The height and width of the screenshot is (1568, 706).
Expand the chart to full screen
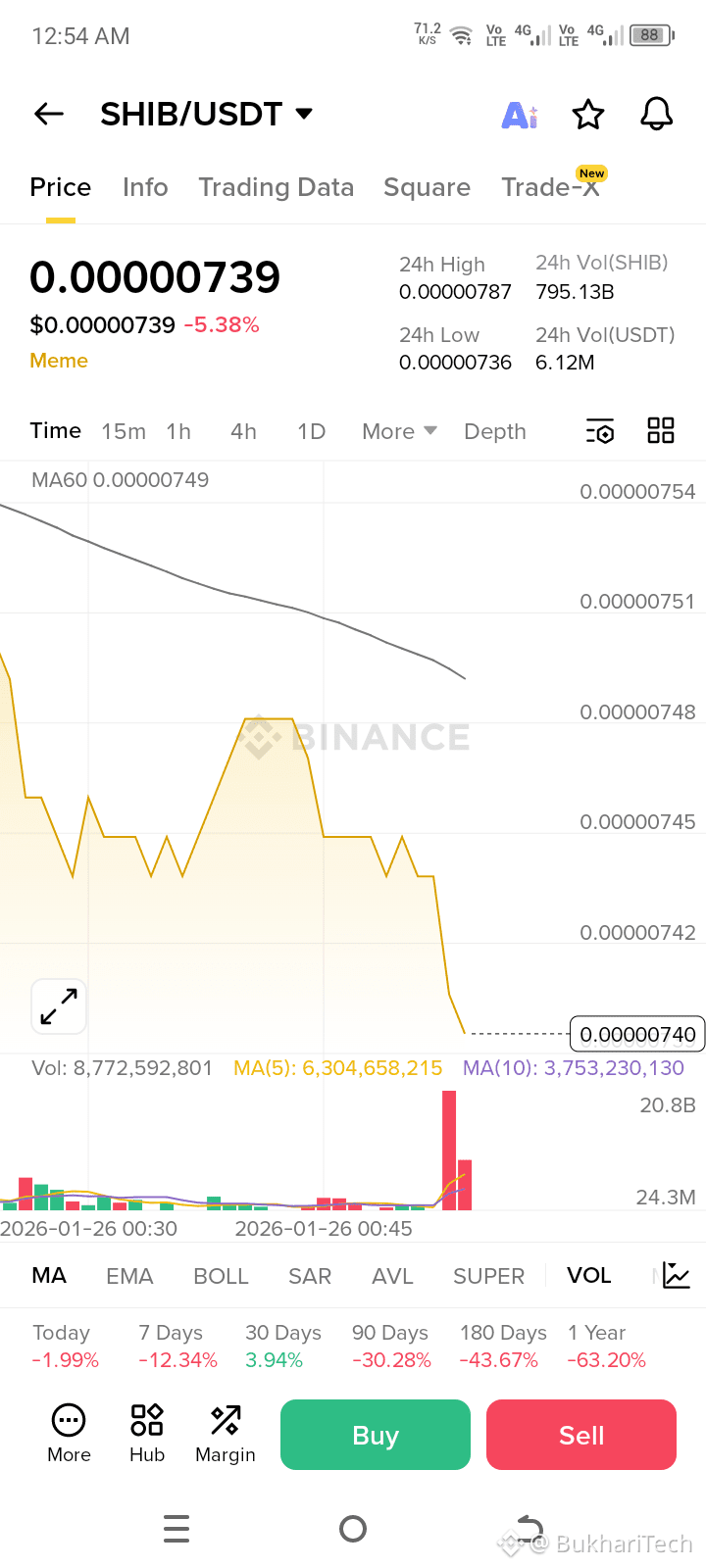pyautogui.click(x=59, y=1006)
